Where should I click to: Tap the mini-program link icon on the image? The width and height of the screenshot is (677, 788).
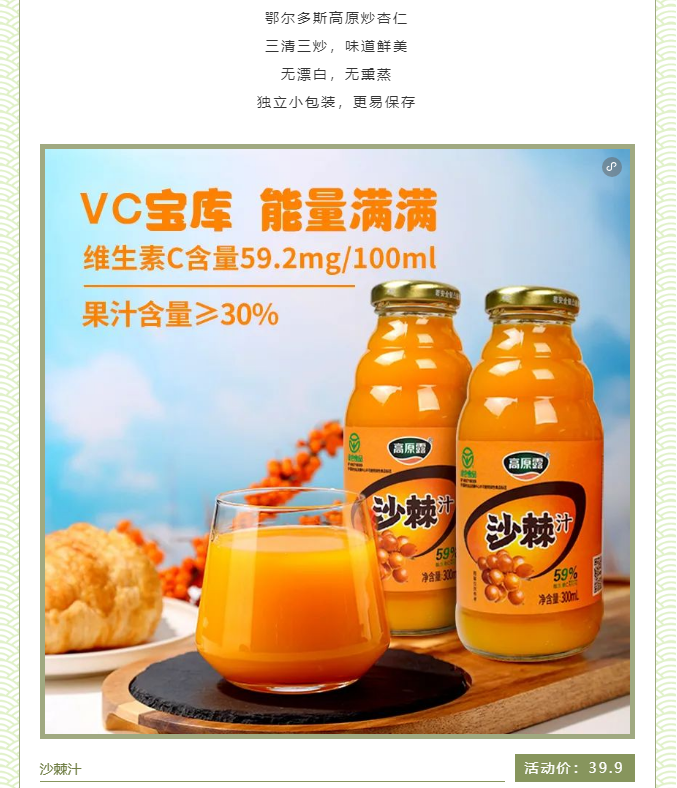tap(612, 167)
